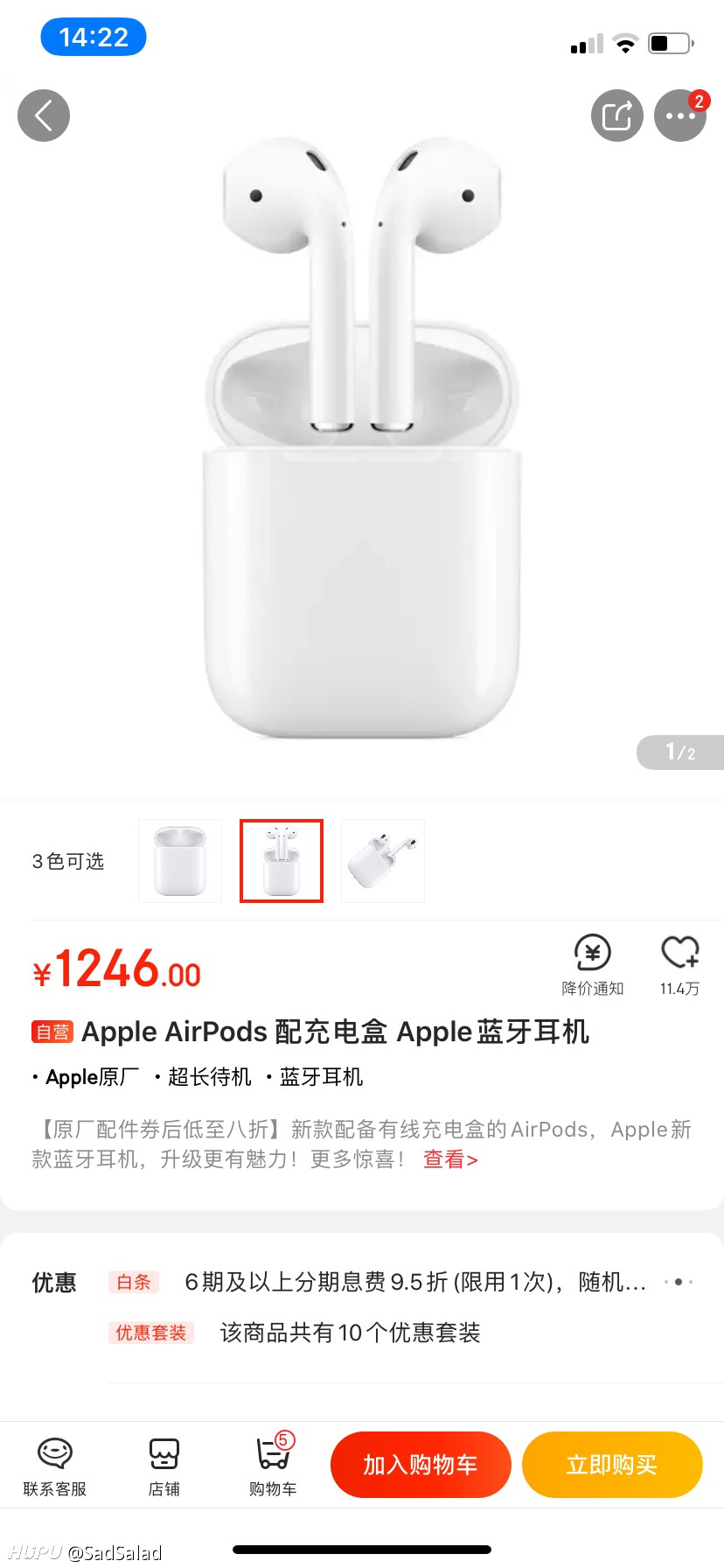The image size is (724, 1568).
Task: Open the 购物车 shopping cart
Action: click(x=274, y=1466)
